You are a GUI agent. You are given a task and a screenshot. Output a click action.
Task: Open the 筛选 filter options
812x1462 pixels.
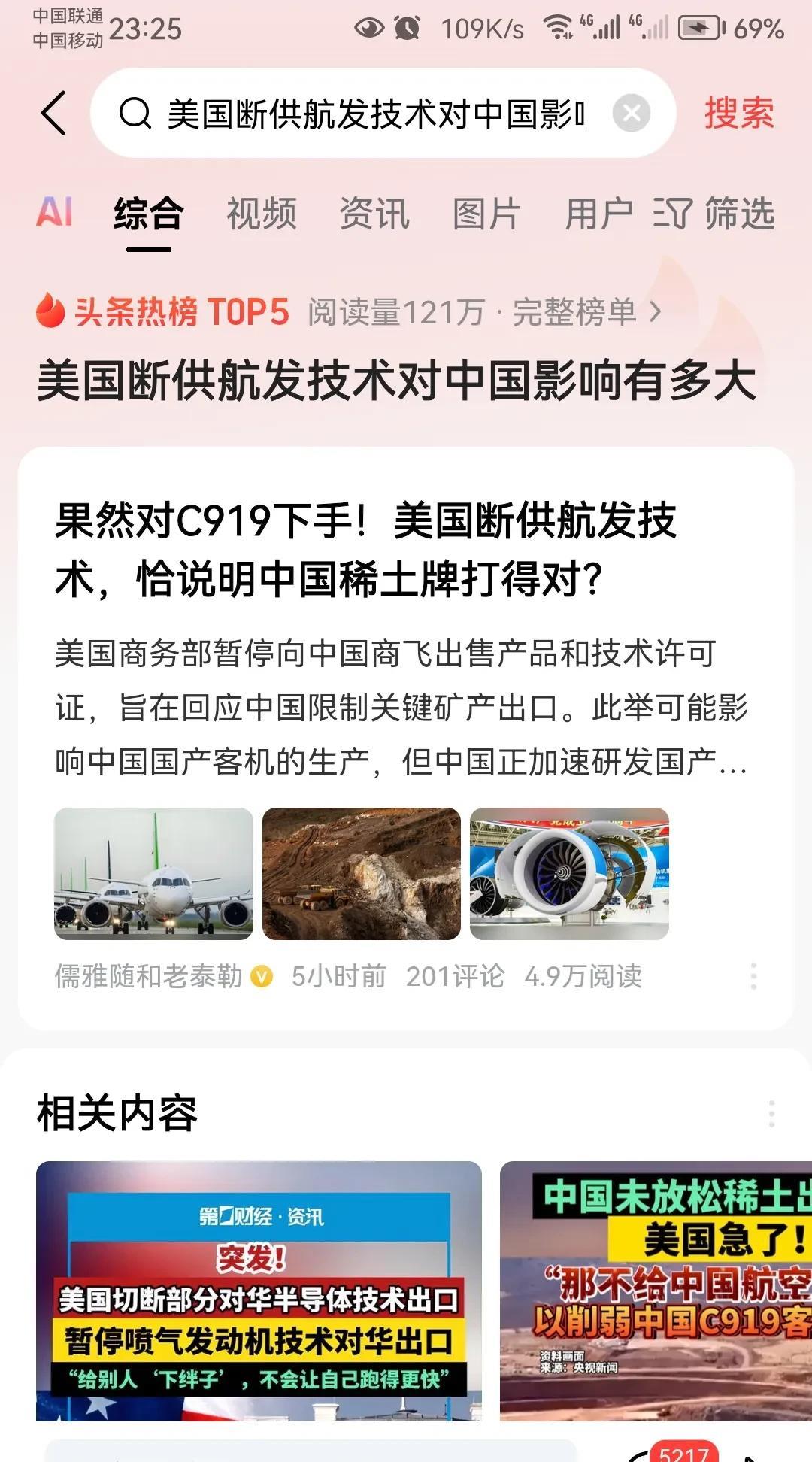coord(714,214)
